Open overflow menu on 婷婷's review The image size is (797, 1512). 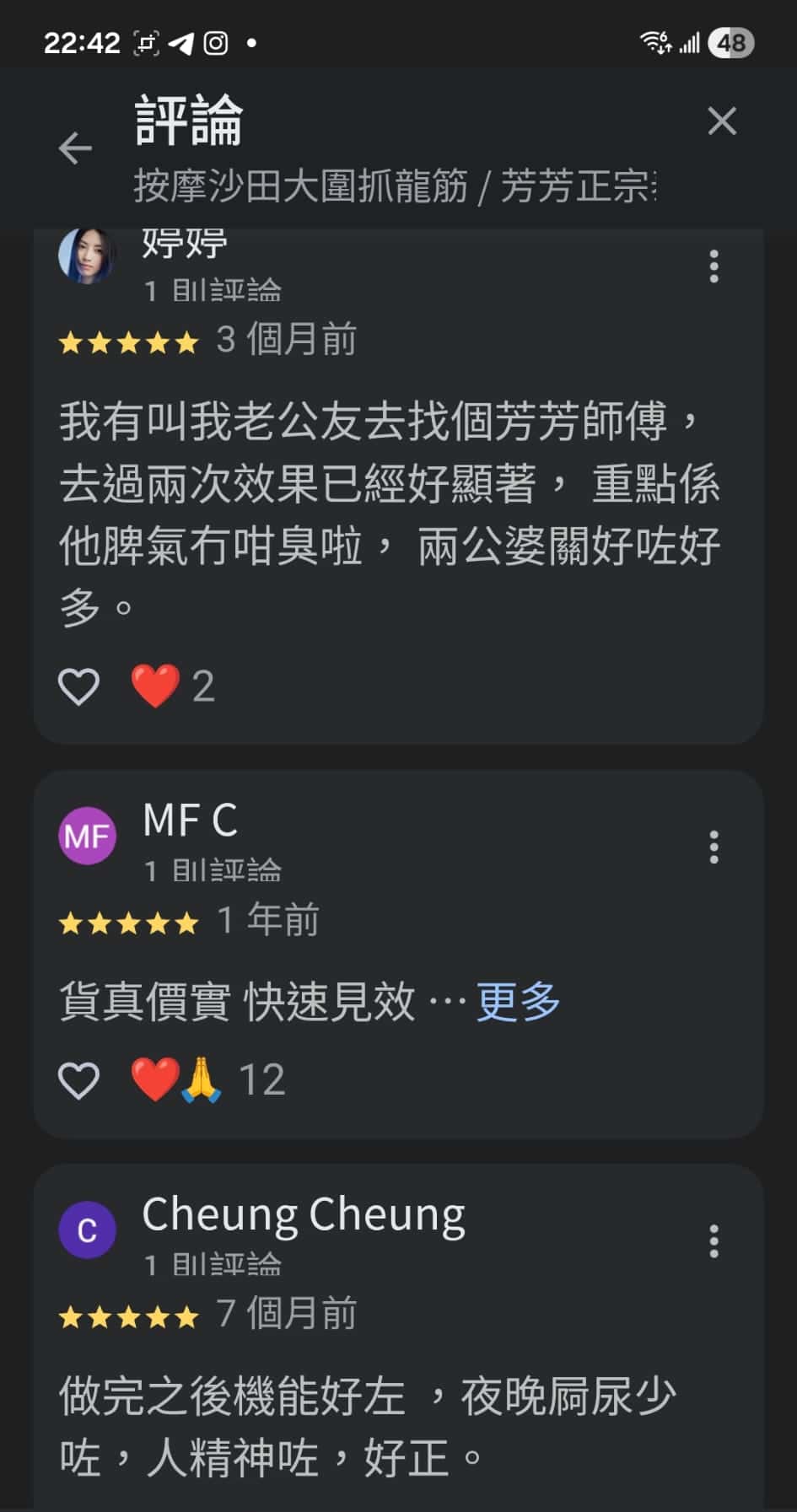coord(714,266)
